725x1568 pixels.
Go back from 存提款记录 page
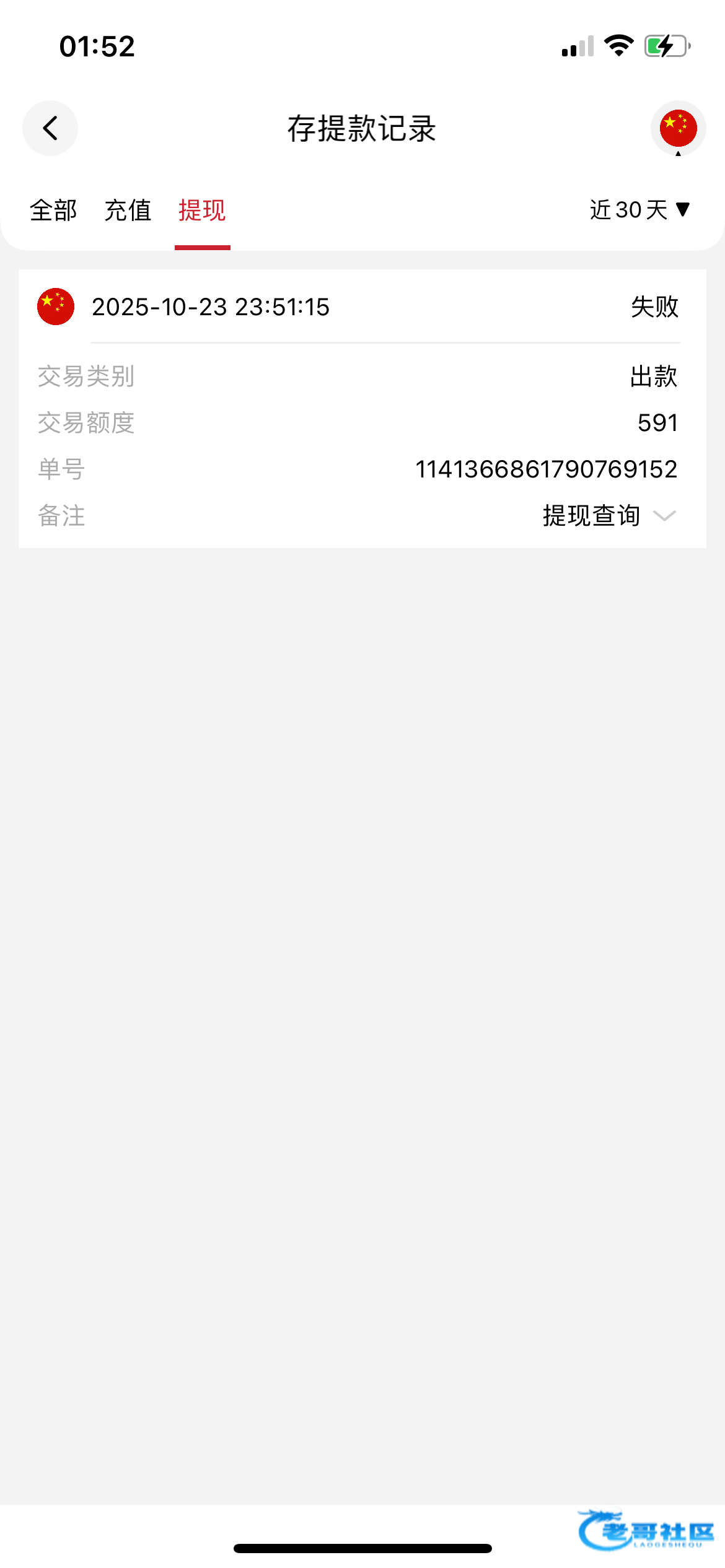tap(50, 128)
